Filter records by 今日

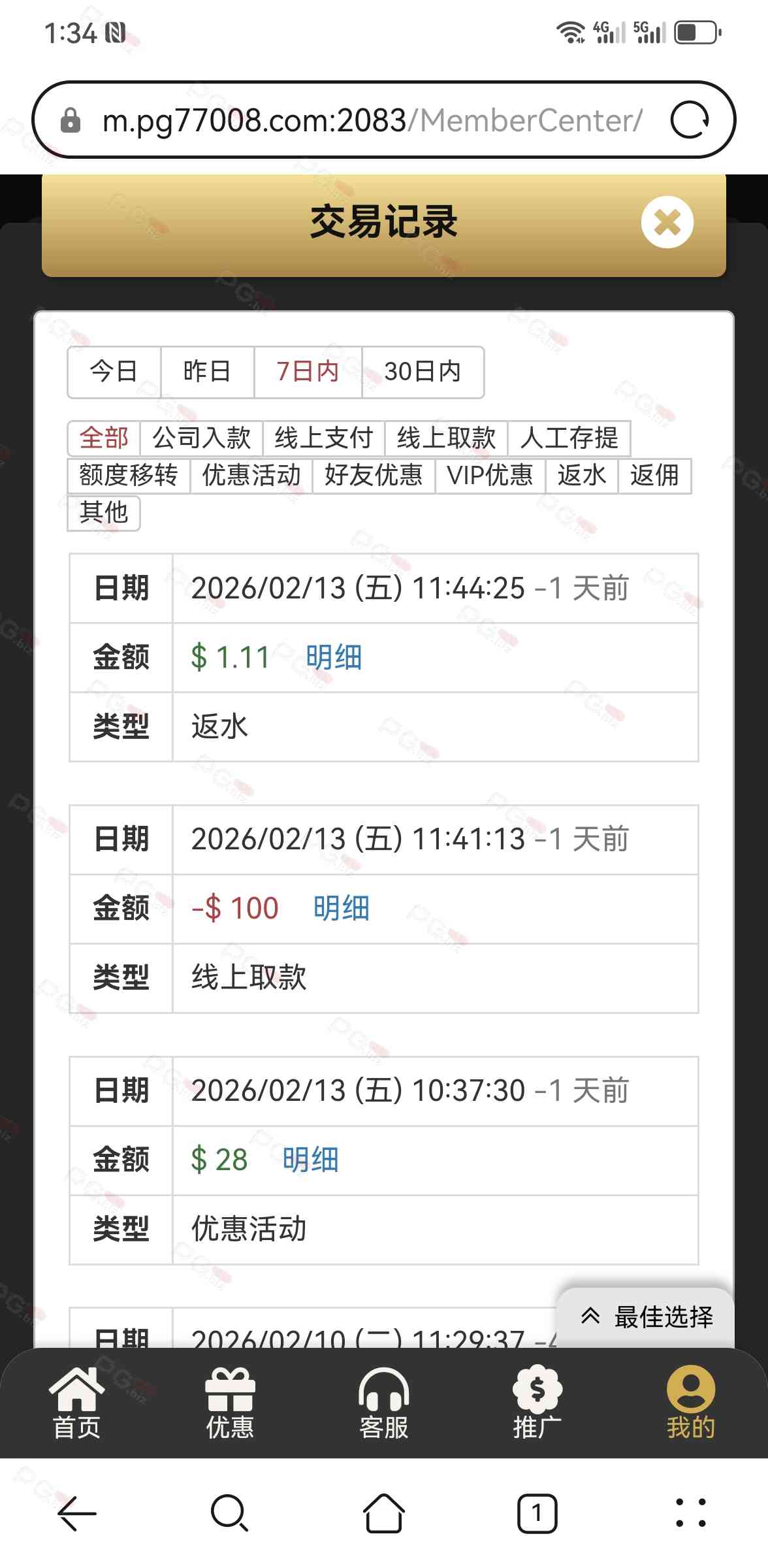pyautogui.click(x=114, y=372)
